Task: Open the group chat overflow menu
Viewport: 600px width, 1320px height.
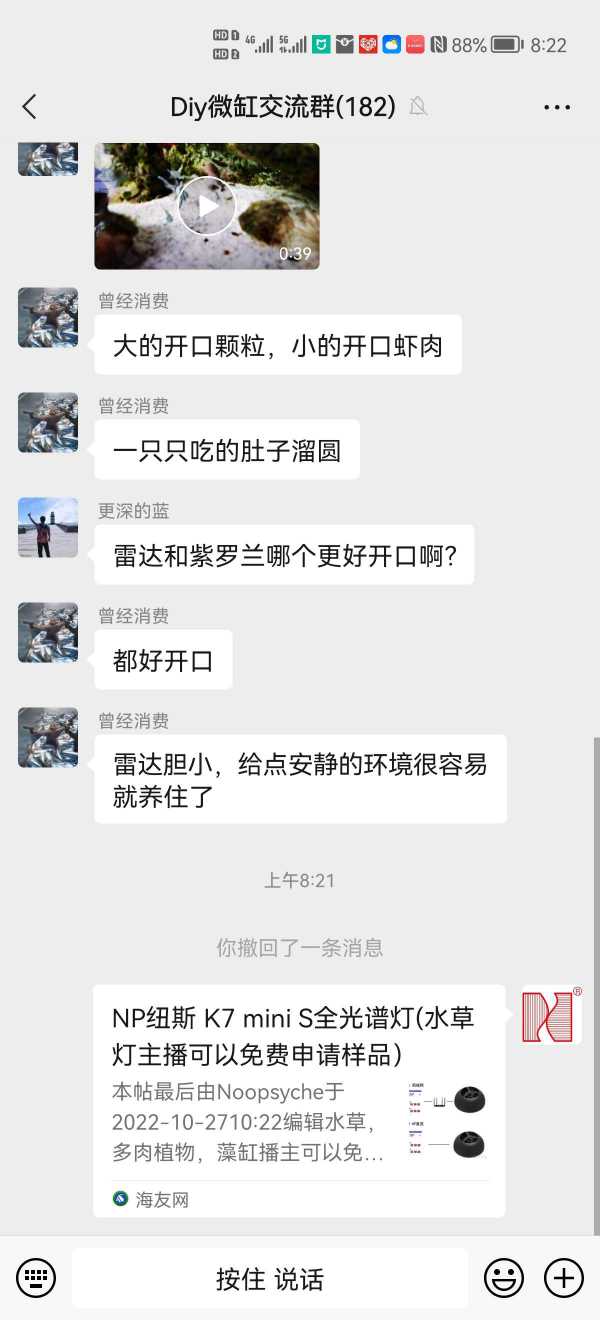Action: click(x=557, y=107)
